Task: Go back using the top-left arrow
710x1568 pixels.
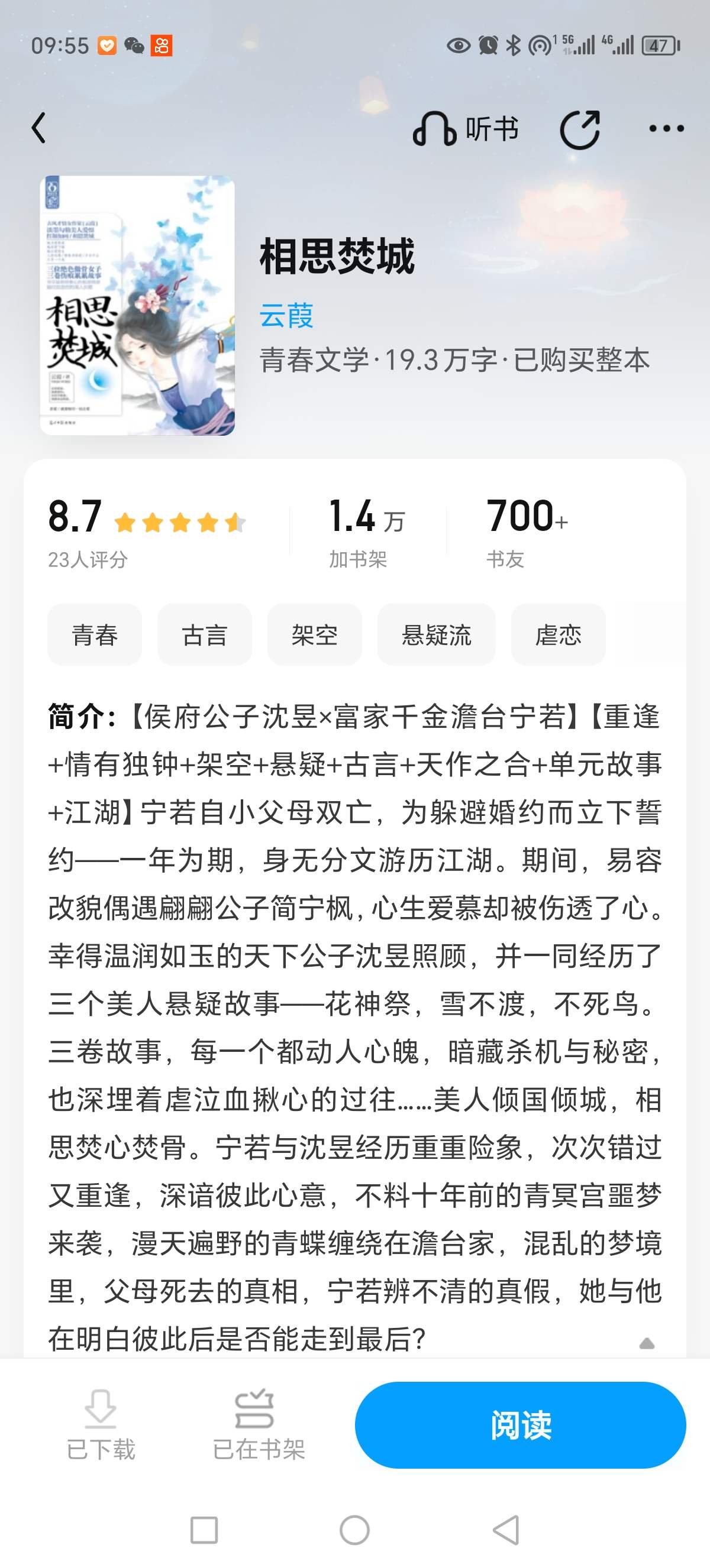Action: coord(39,128)
